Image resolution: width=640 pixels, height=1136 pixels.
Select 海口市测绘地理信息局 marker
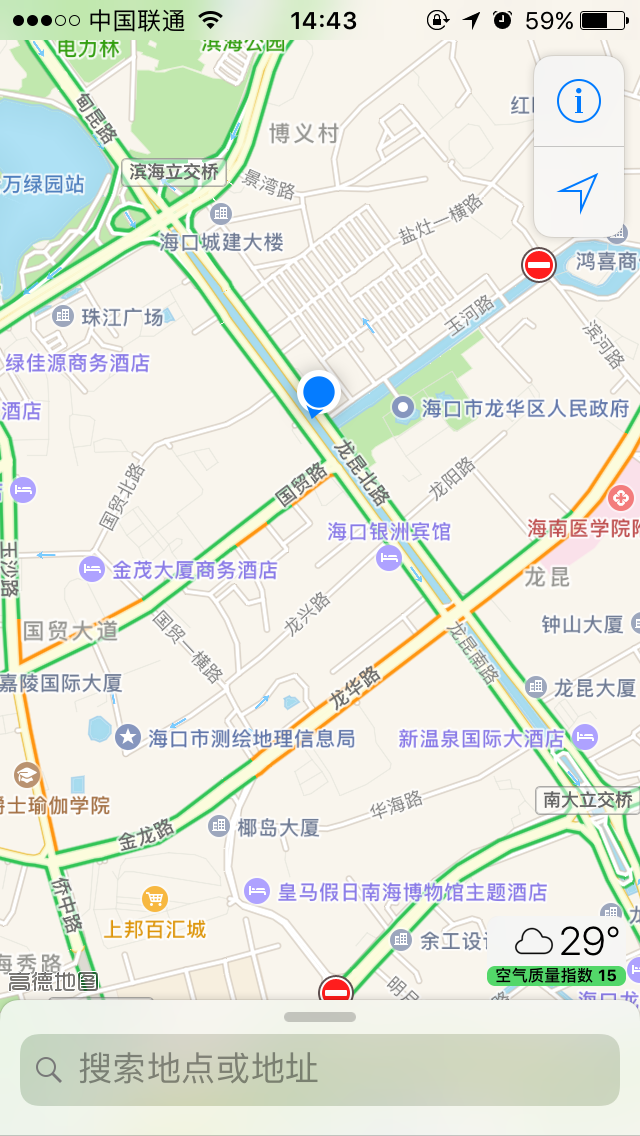pos(128,738)
